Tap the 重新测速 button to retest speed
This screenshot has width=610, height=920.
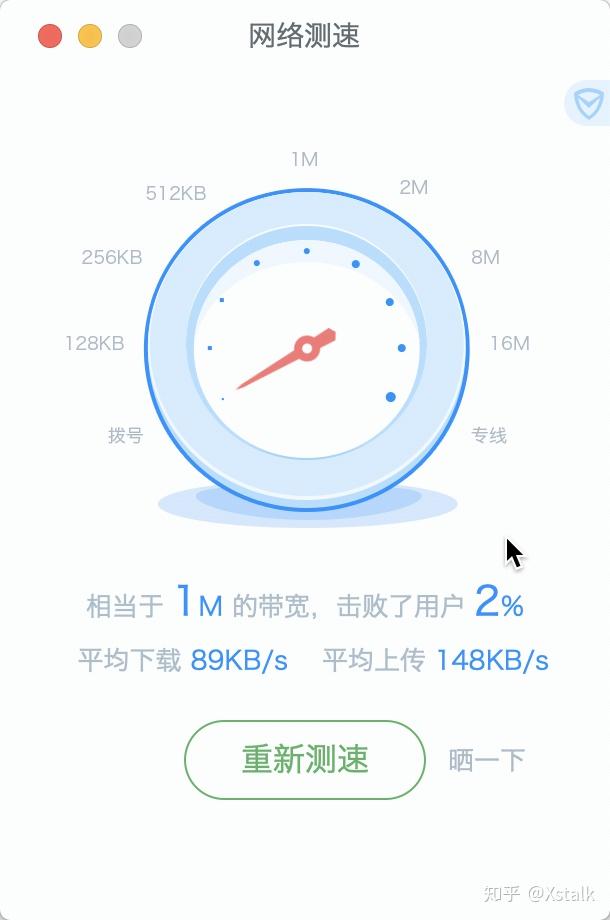pyautogui.click(x=305, y=760)
